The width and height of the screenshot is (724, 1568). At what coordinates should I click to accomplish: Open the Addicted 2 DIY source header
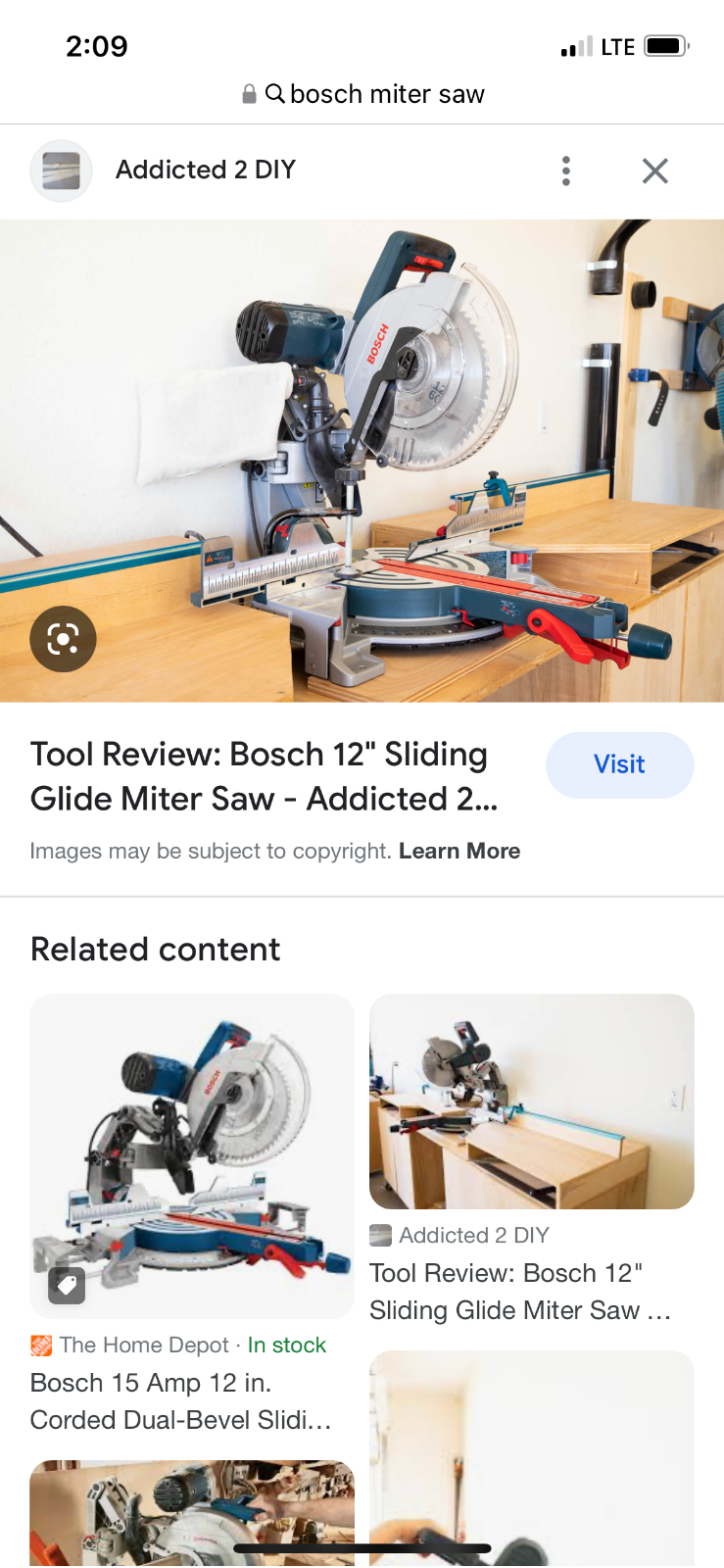point(205,170)
